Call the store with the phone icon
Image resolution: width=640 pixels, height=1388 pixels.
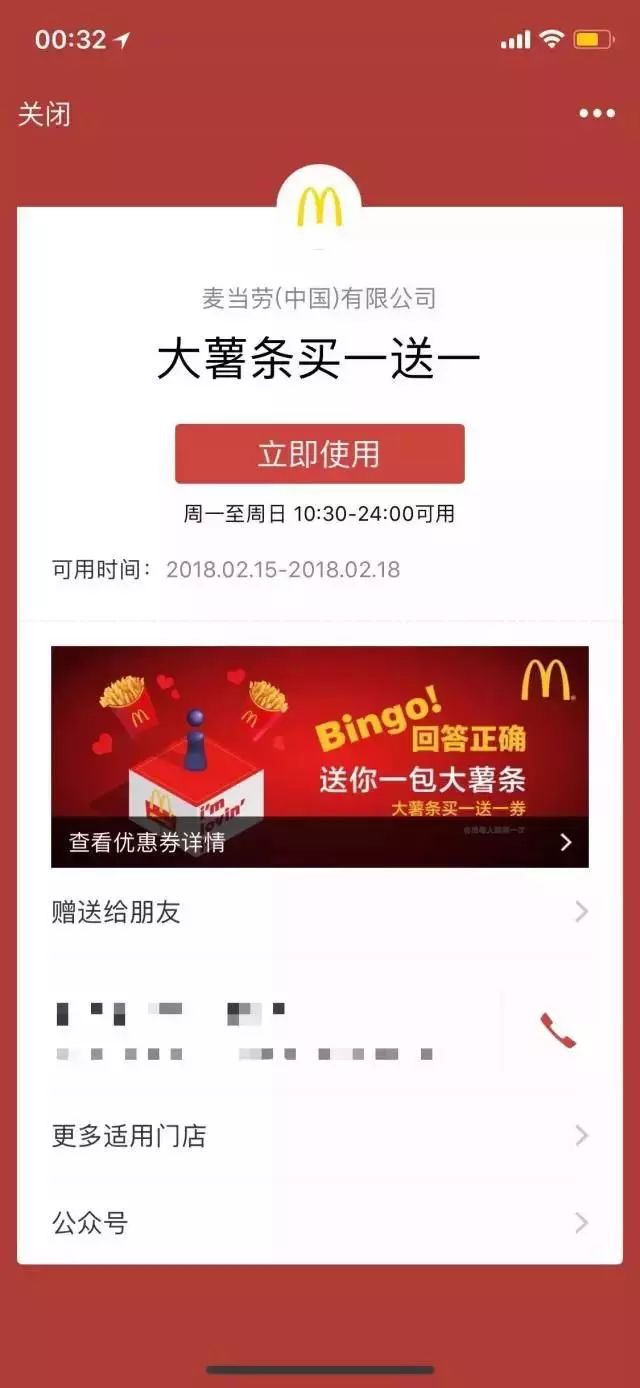pos(558,1030)
